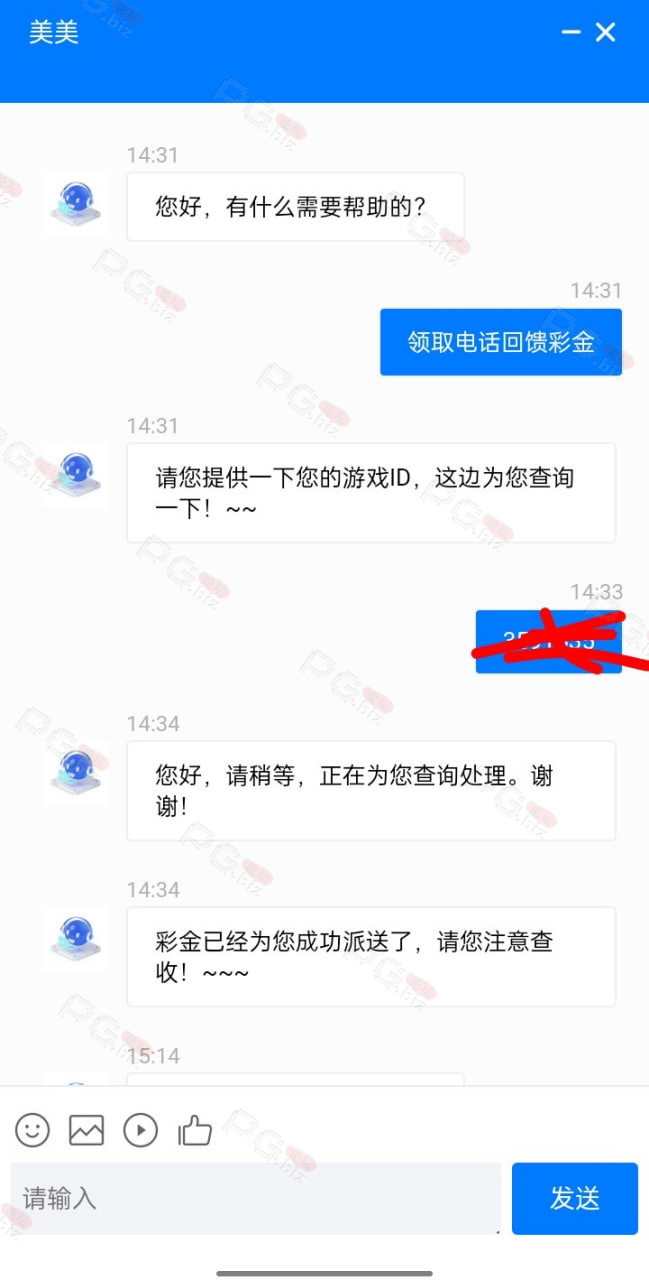Tap the 发送 send button
The height and width of the screenshot is (1280, 649).
coord(575,1198)
